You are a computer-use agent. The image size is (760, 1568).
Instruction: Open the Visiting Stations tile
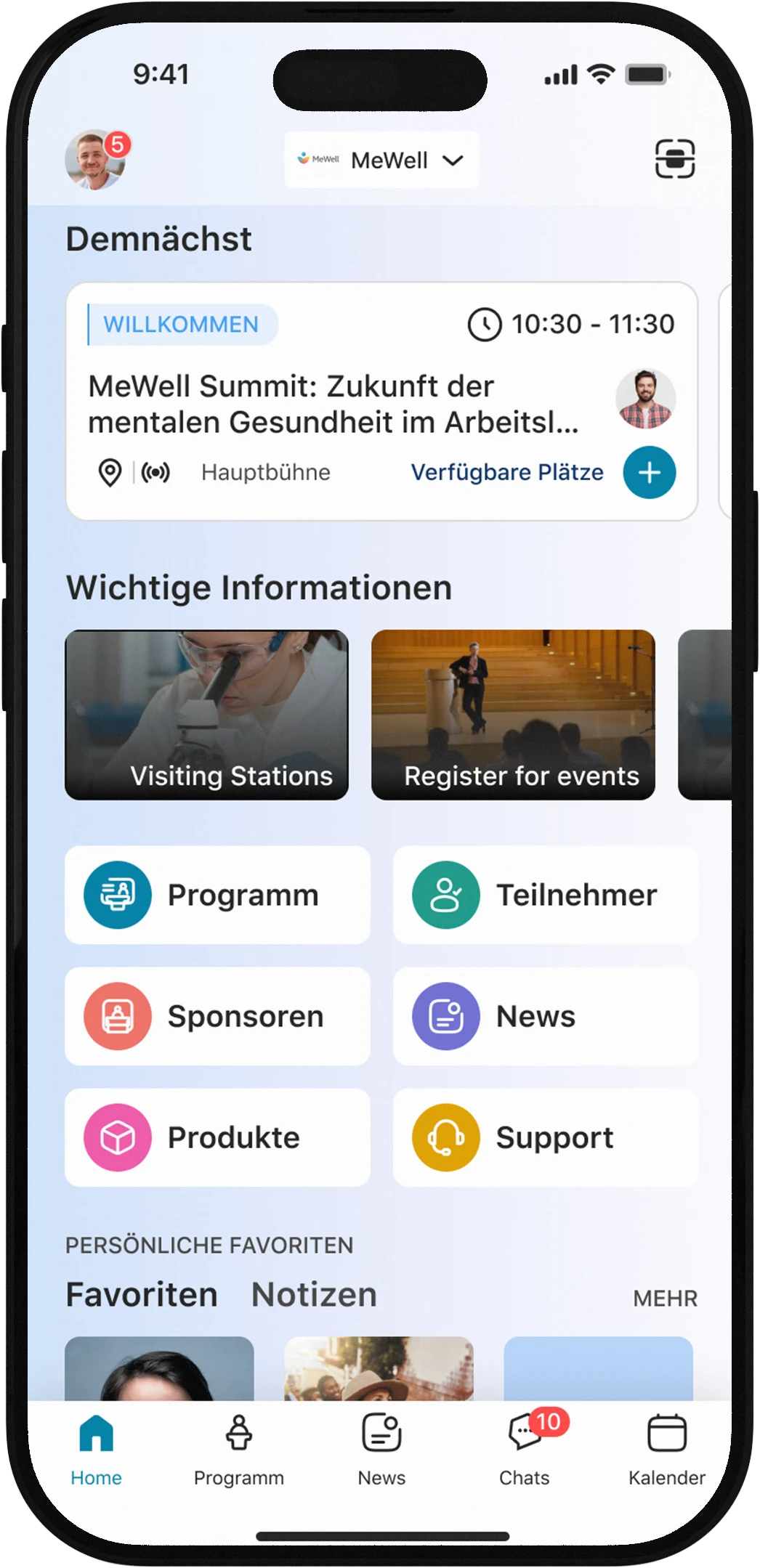point(206,715)
